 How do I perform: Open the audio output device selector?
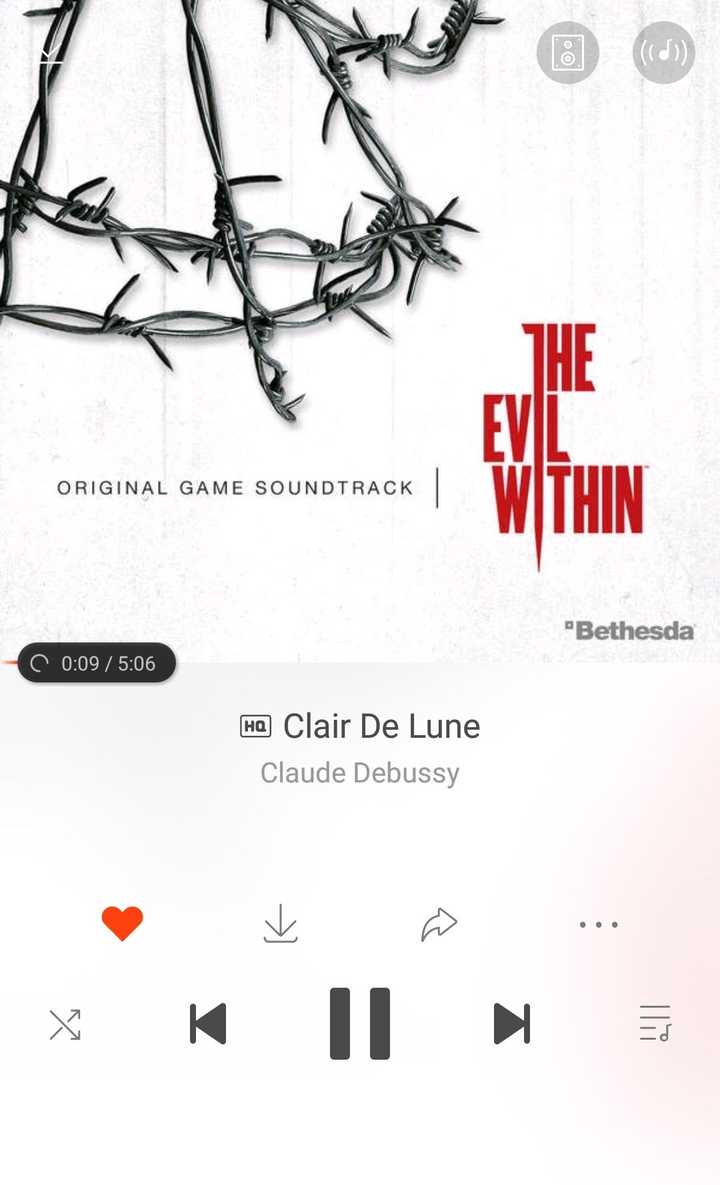click(x=568, y=52)
